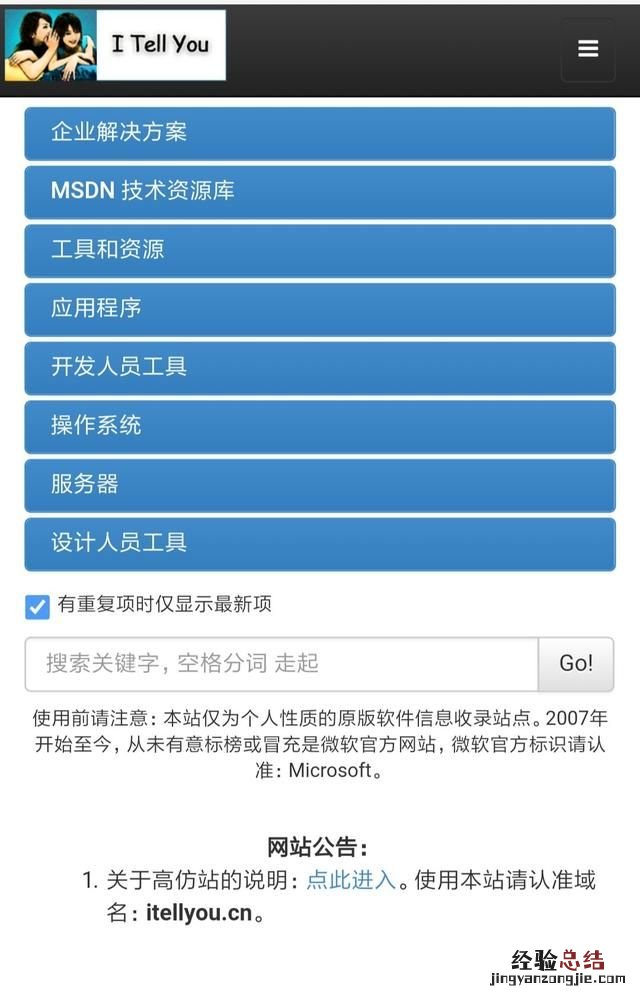Expand the 操作系统 category
Viewport: 640px width, 997px height.
click(319, 426)
